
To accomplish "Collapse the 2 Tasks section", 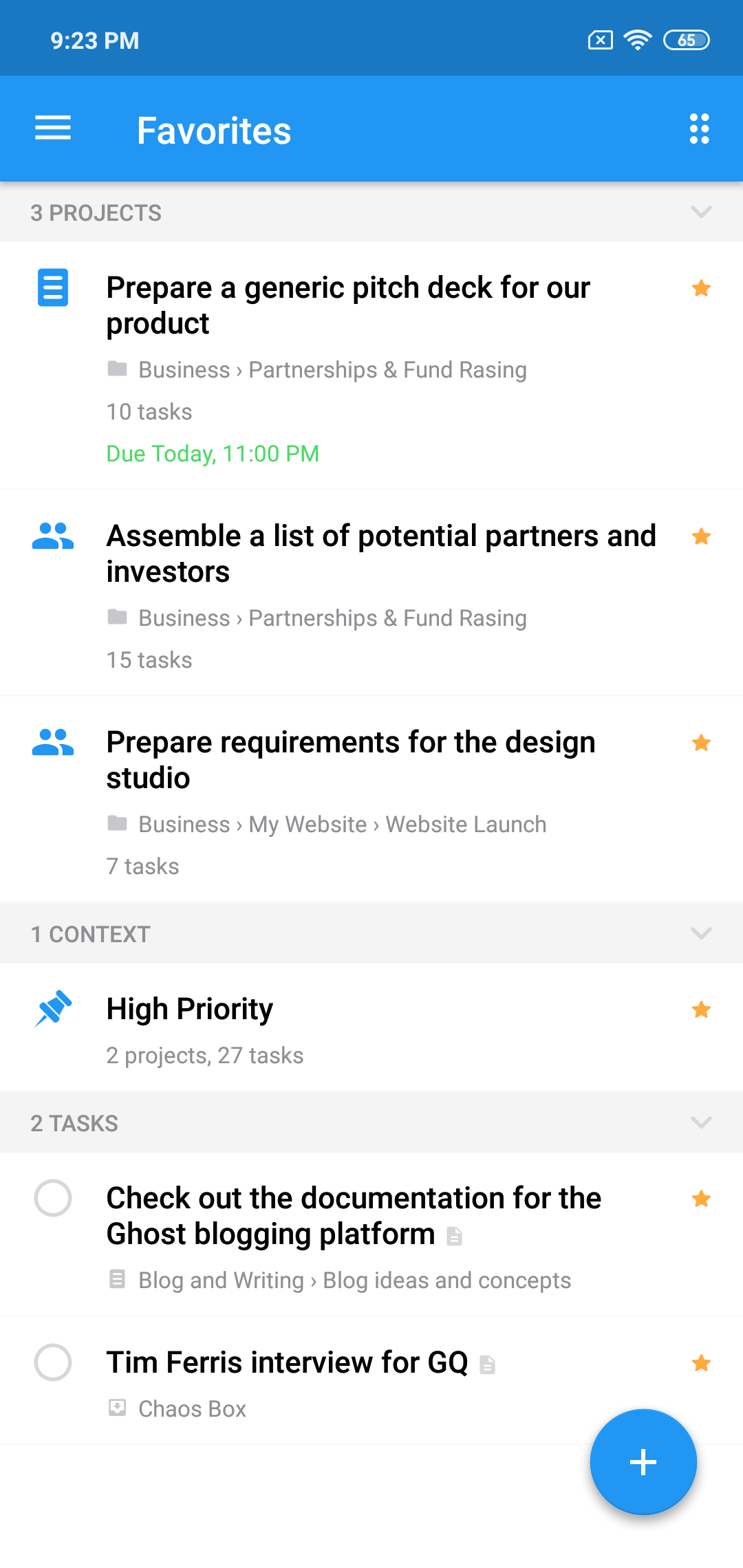I will [700, 1123].
